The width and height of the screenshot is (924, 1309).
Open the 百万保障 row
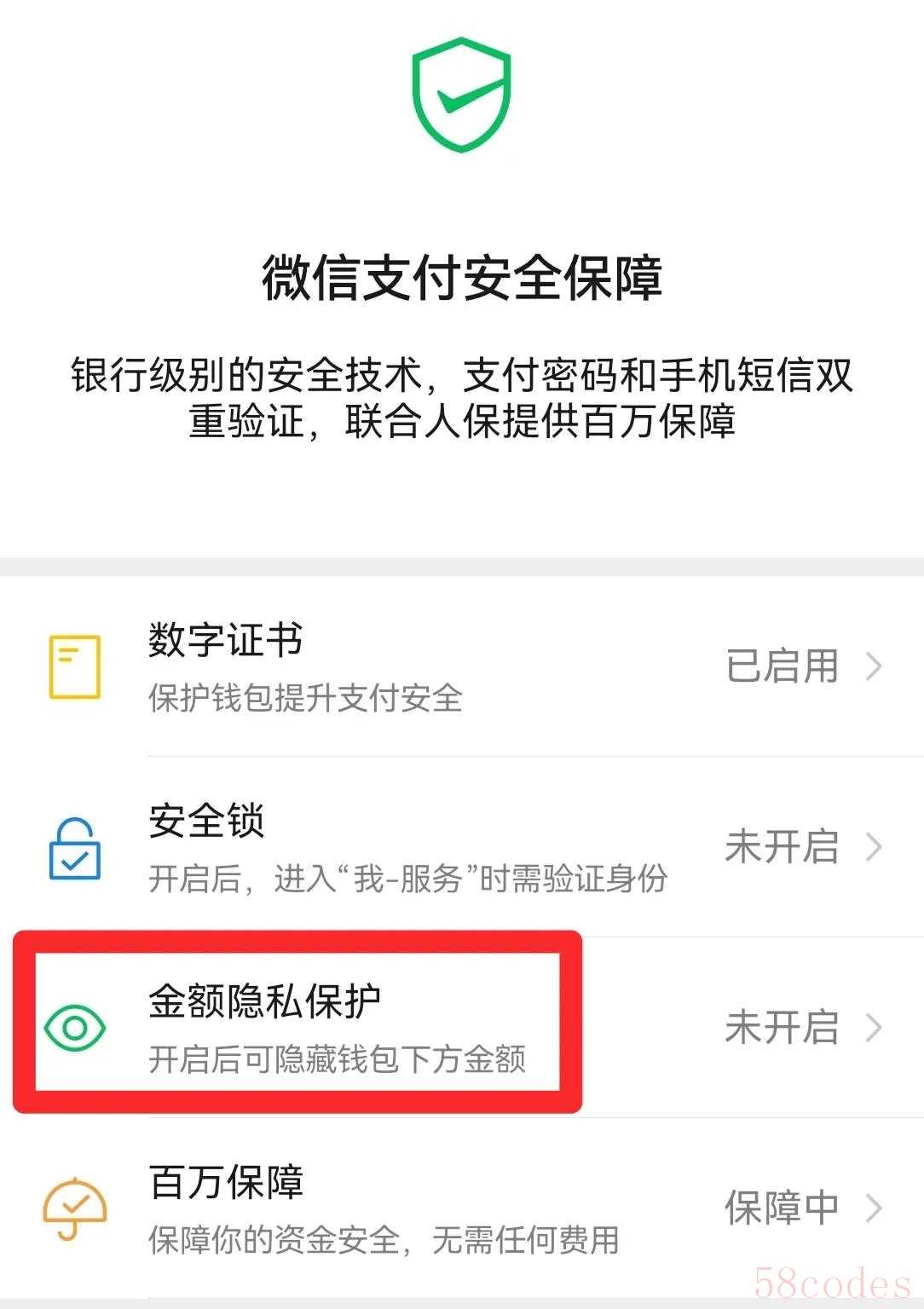pyautogui.click(x=460, y=1208)
